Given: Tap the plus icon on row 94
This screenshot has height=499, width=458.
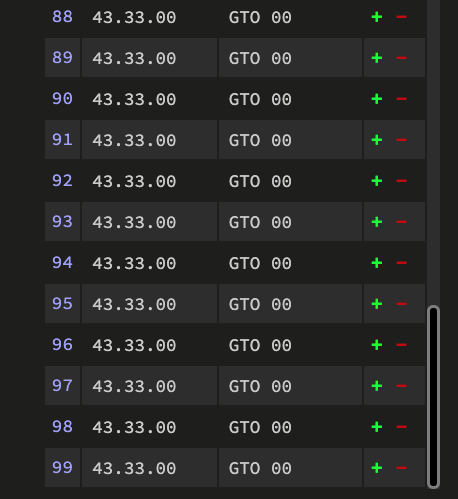Looking at the screenshot, I should [377, 263].
